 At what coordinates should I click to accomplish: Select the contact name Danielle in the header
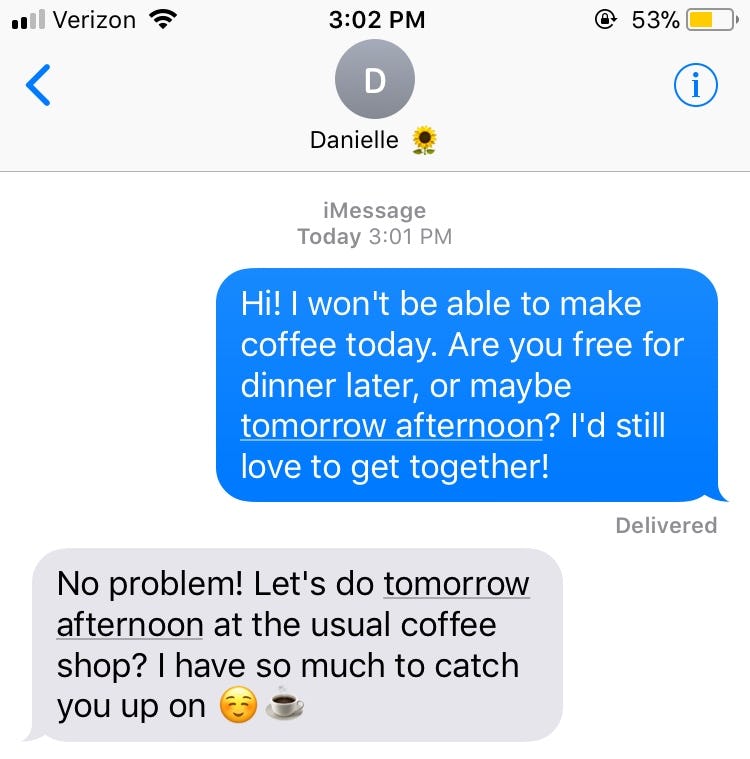(355, 140)
